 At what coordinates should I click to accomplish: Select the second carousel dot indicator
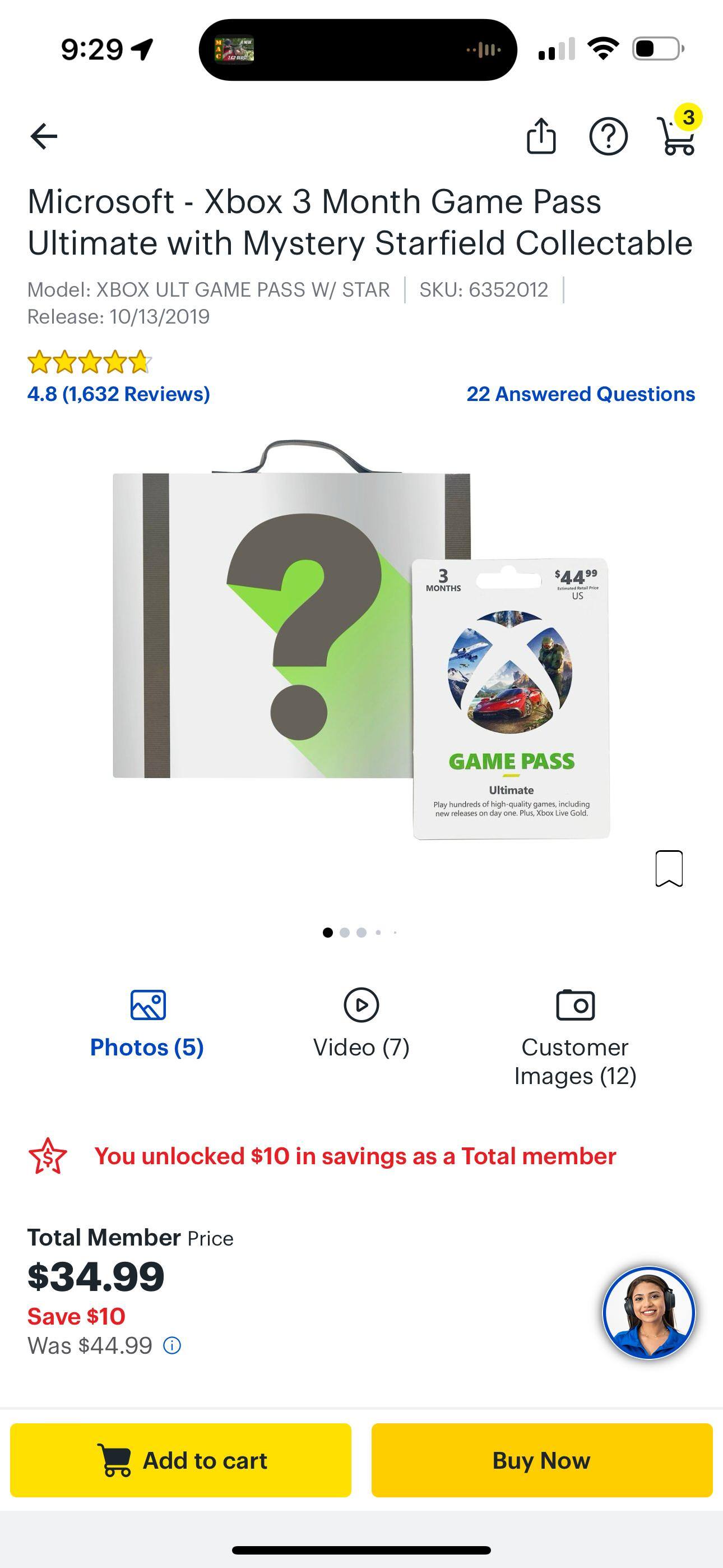click(x=345, y=933)
